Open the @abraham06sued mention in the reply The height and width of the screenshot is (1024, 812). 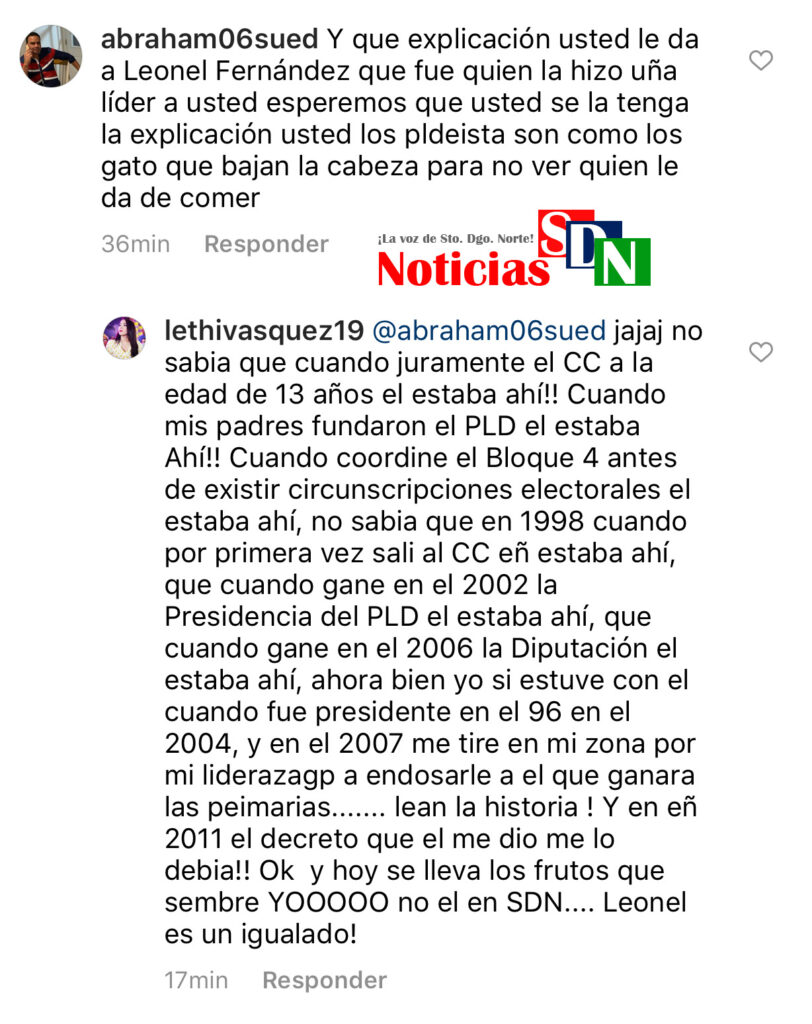[490, 330]
